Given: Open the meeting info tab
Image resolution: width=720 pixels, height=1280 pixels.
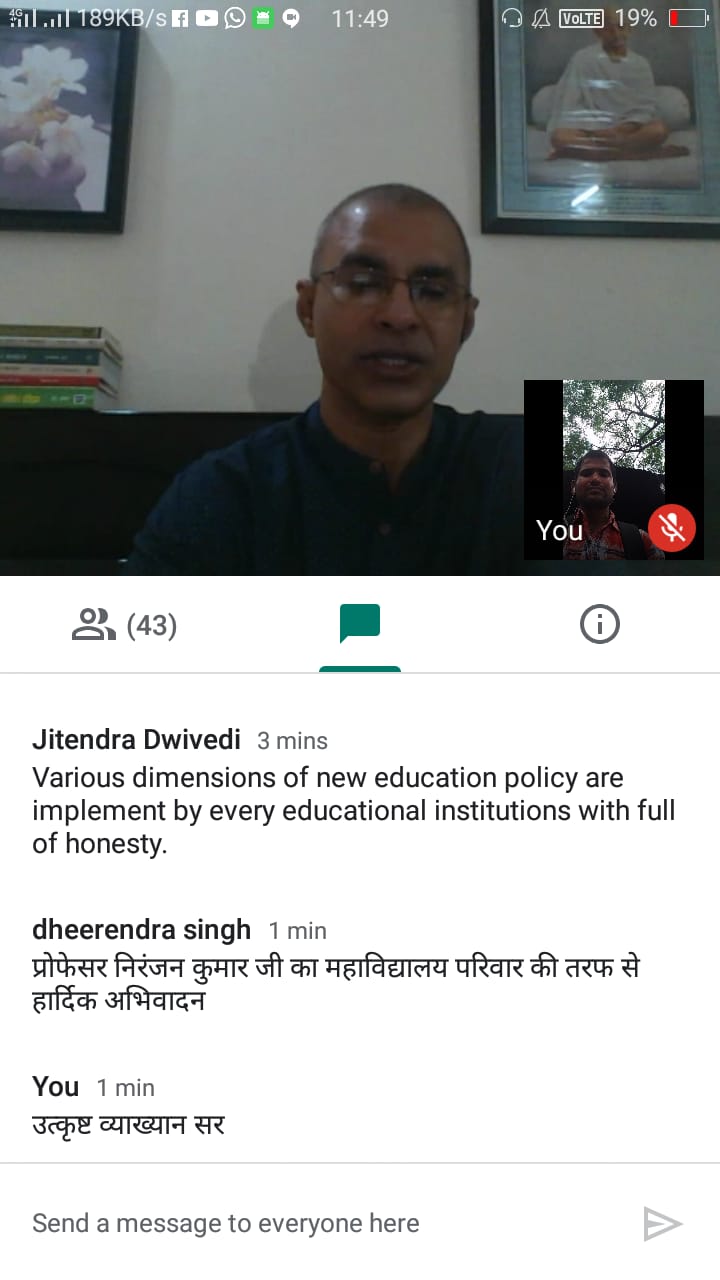Looking at the screenshot, I should pos(599,625).
